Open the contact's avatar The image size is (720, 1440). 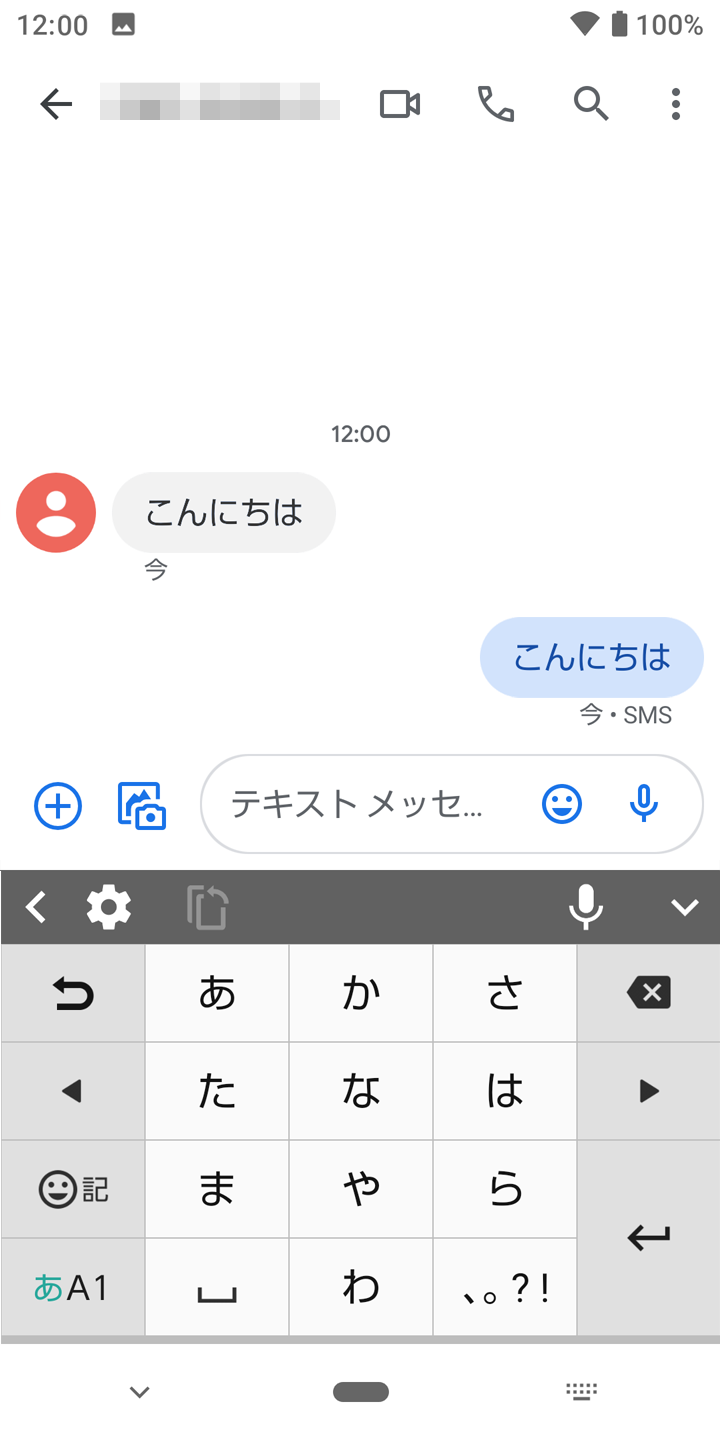(56, 513)
